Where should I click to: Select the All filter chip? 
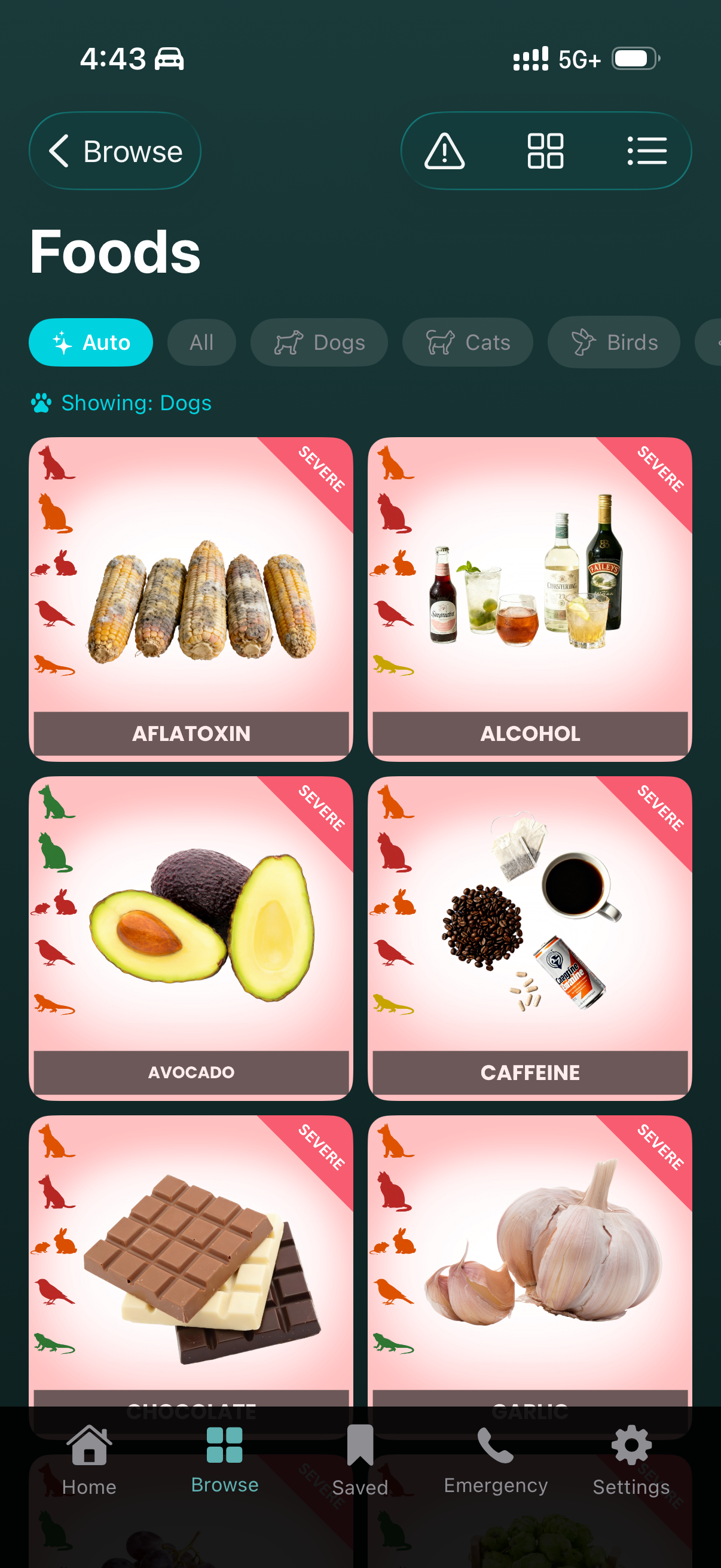click(x=201, y=342)
